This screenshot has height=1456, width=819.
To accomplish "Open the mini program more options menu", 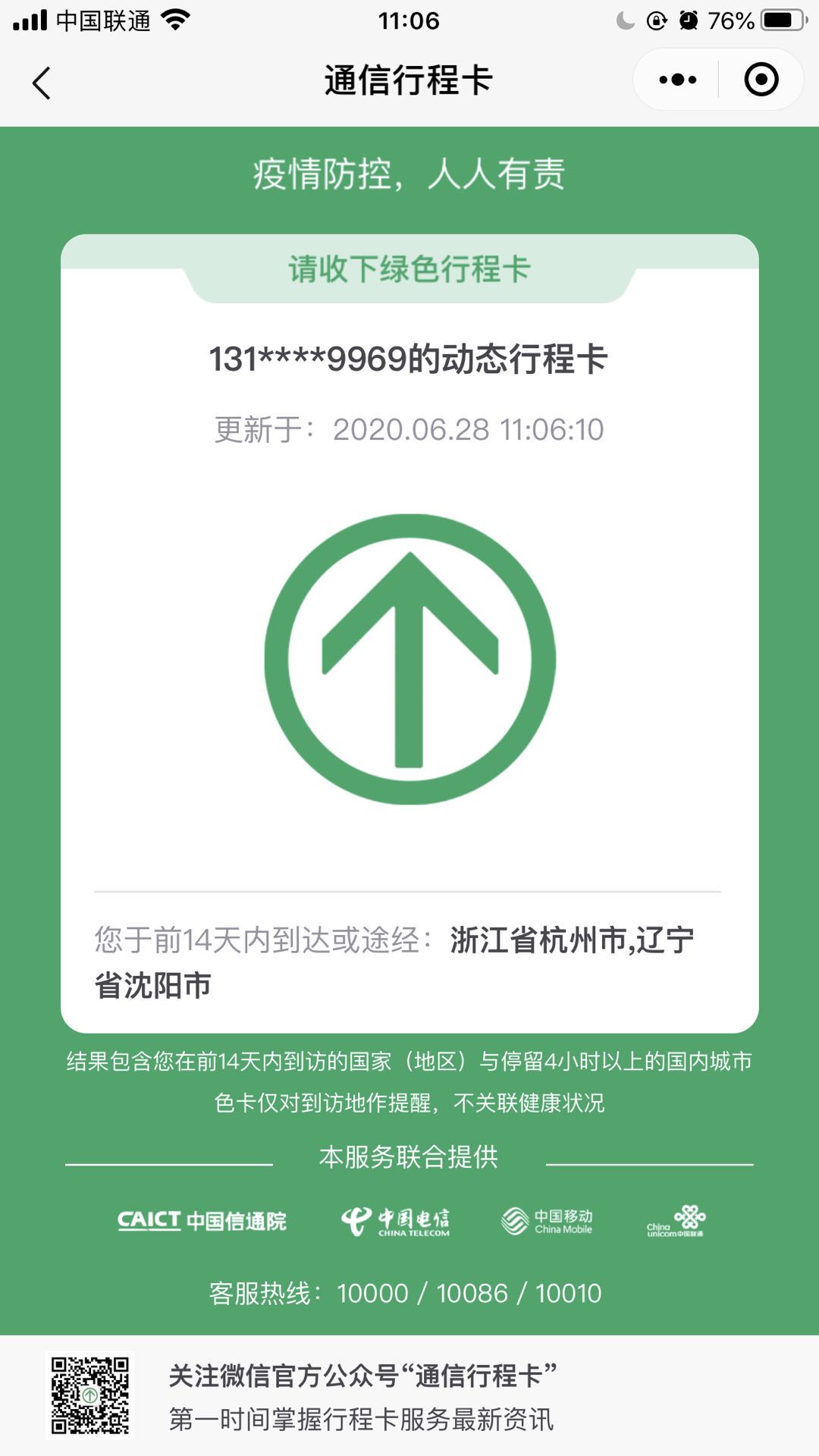I will pyautogui.click(x=677, y=80).
